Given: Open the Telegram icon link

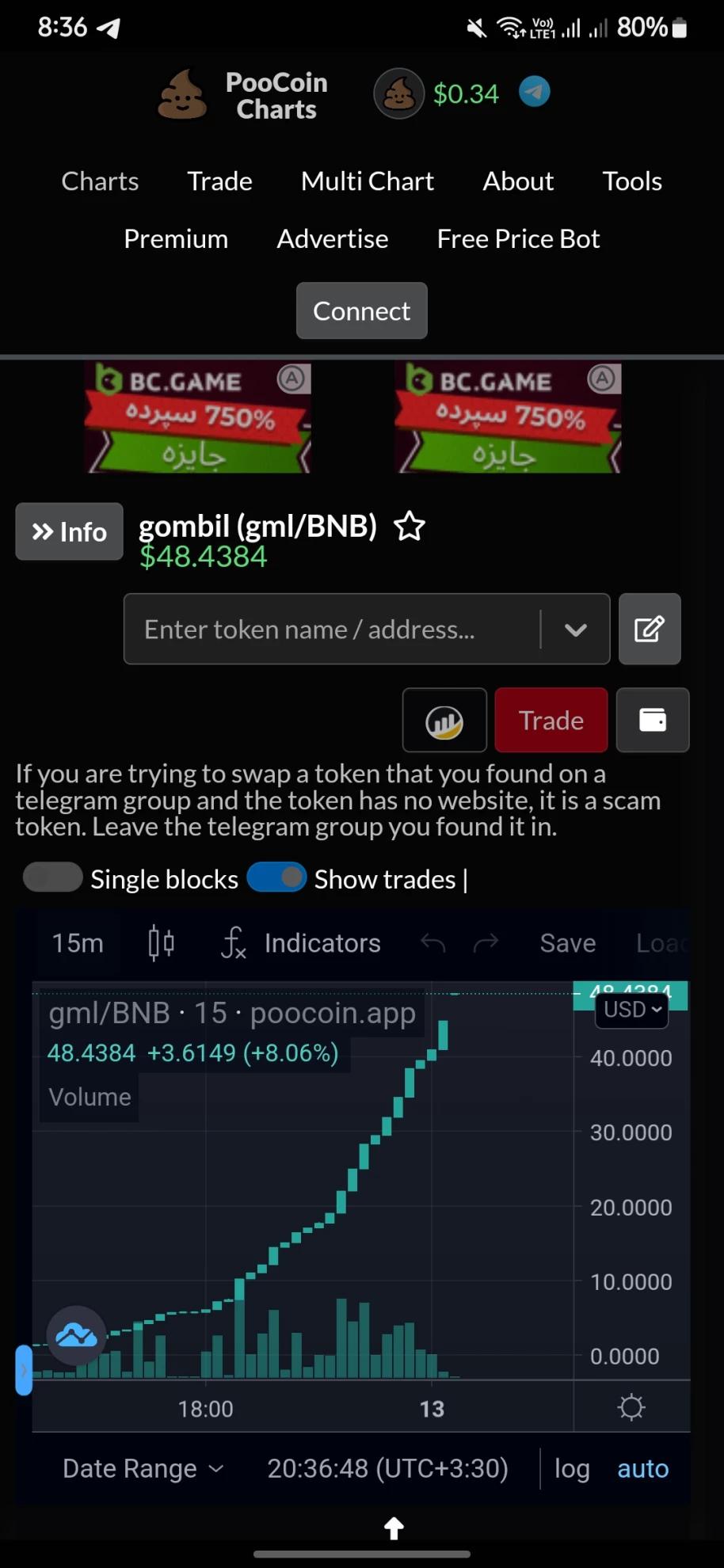Looking at the screenshot, I should pyautogui.click(x=535, y=93).
